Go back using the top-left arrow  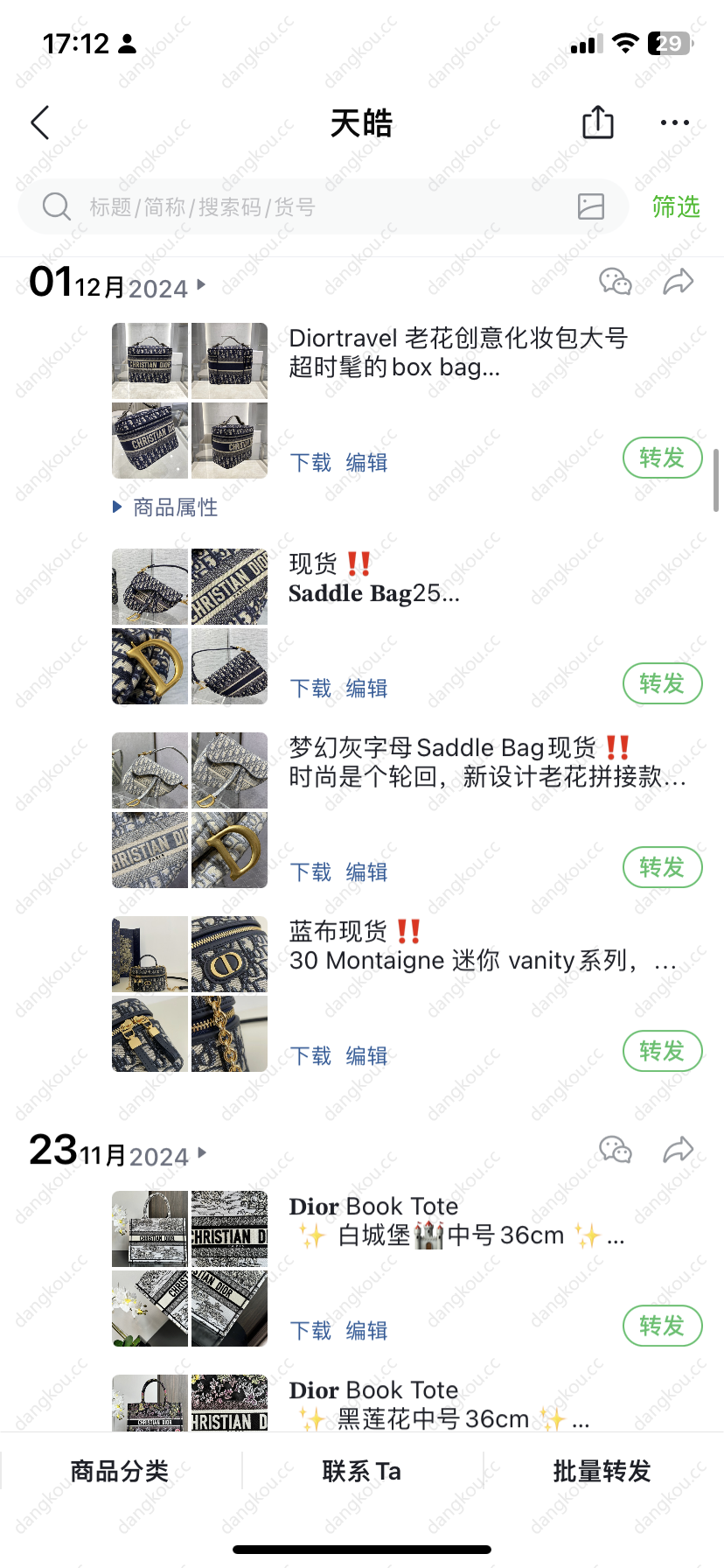coord(40,123)
